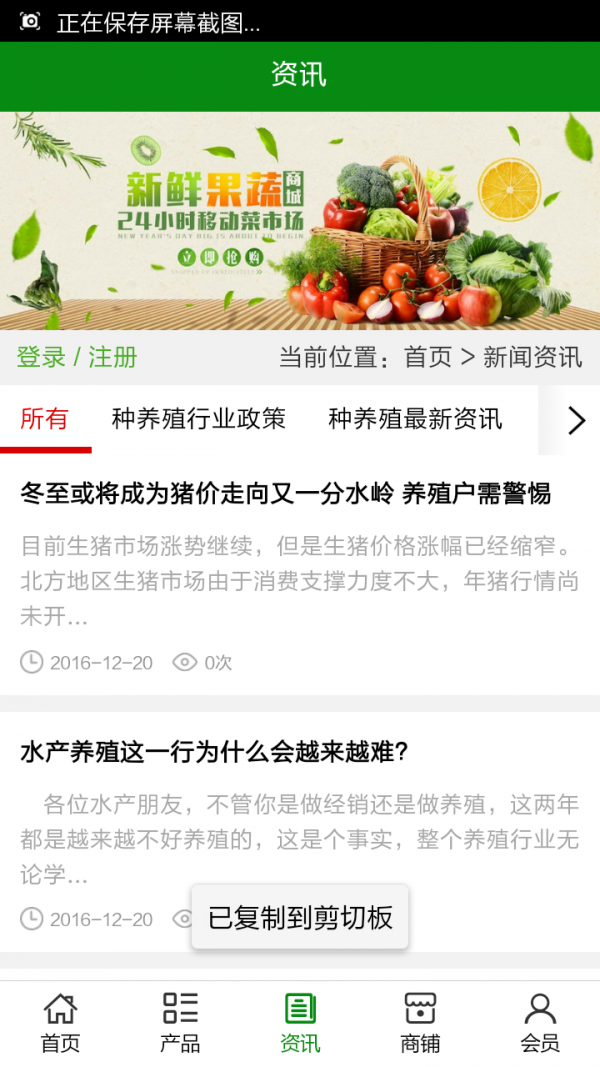The image size is (600, 1067).
Task: Show more category tabs with the arrow
Action: (x=576, y=420)
